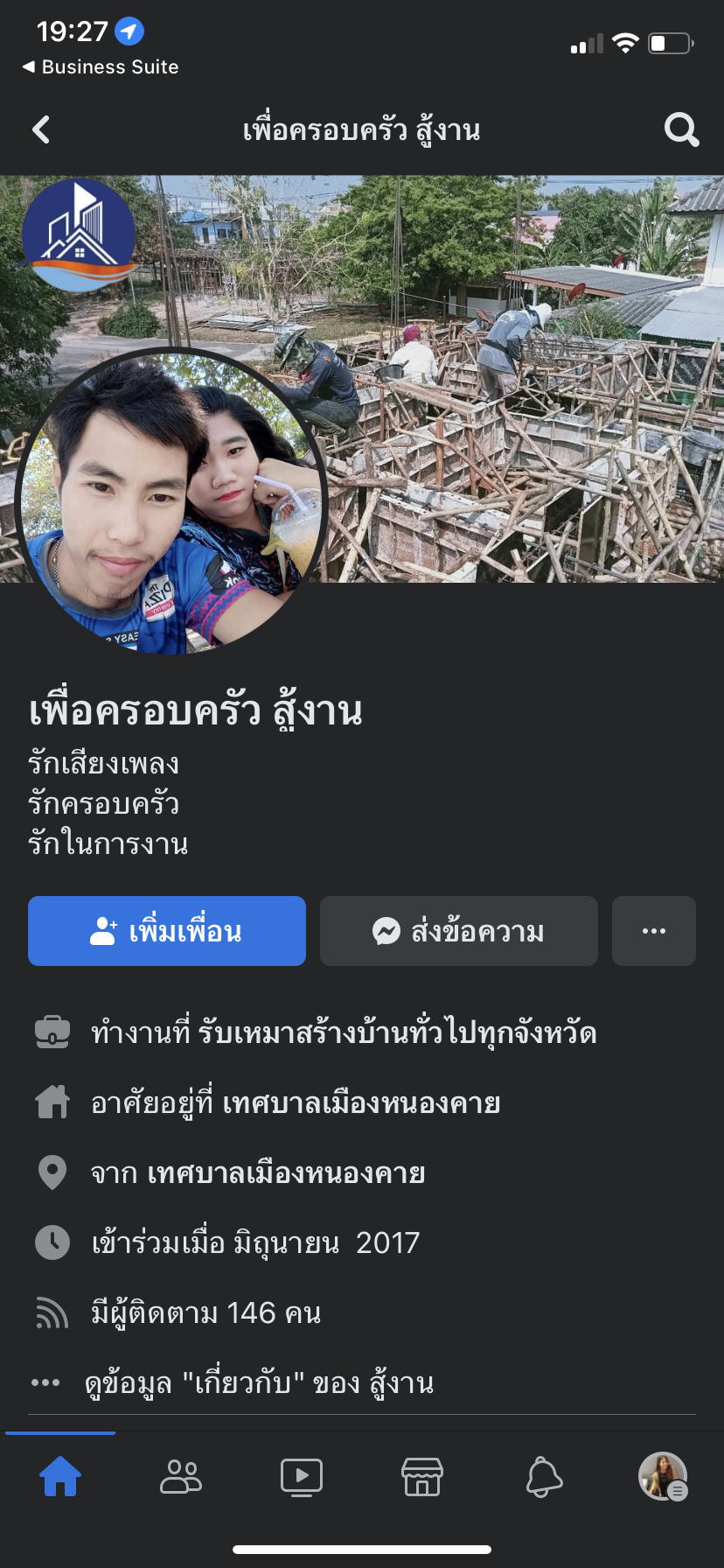This screenshot has width=724, height=1568.
Task: Open hometown จาก เทศบาลเมืองหนองคาย
Action: tap(285, 1173)
